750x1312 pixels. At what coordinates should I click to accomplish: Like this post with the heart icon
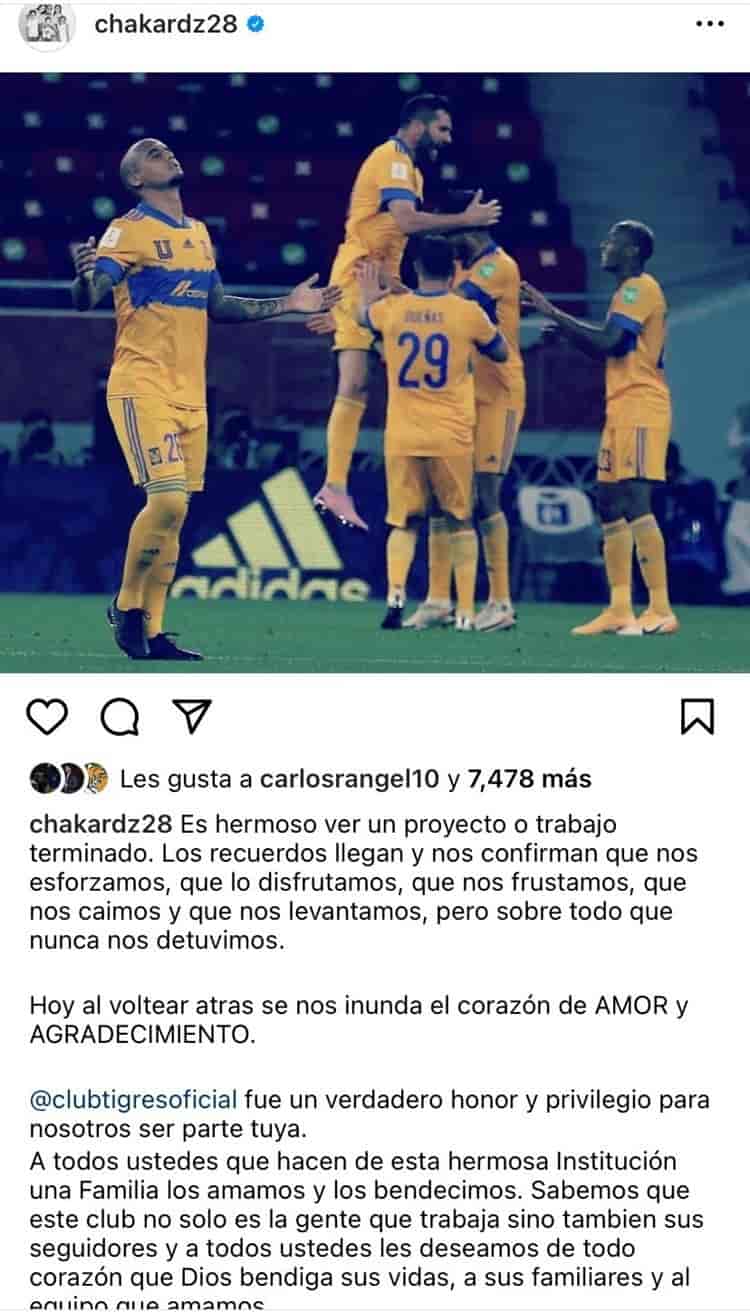46,716
